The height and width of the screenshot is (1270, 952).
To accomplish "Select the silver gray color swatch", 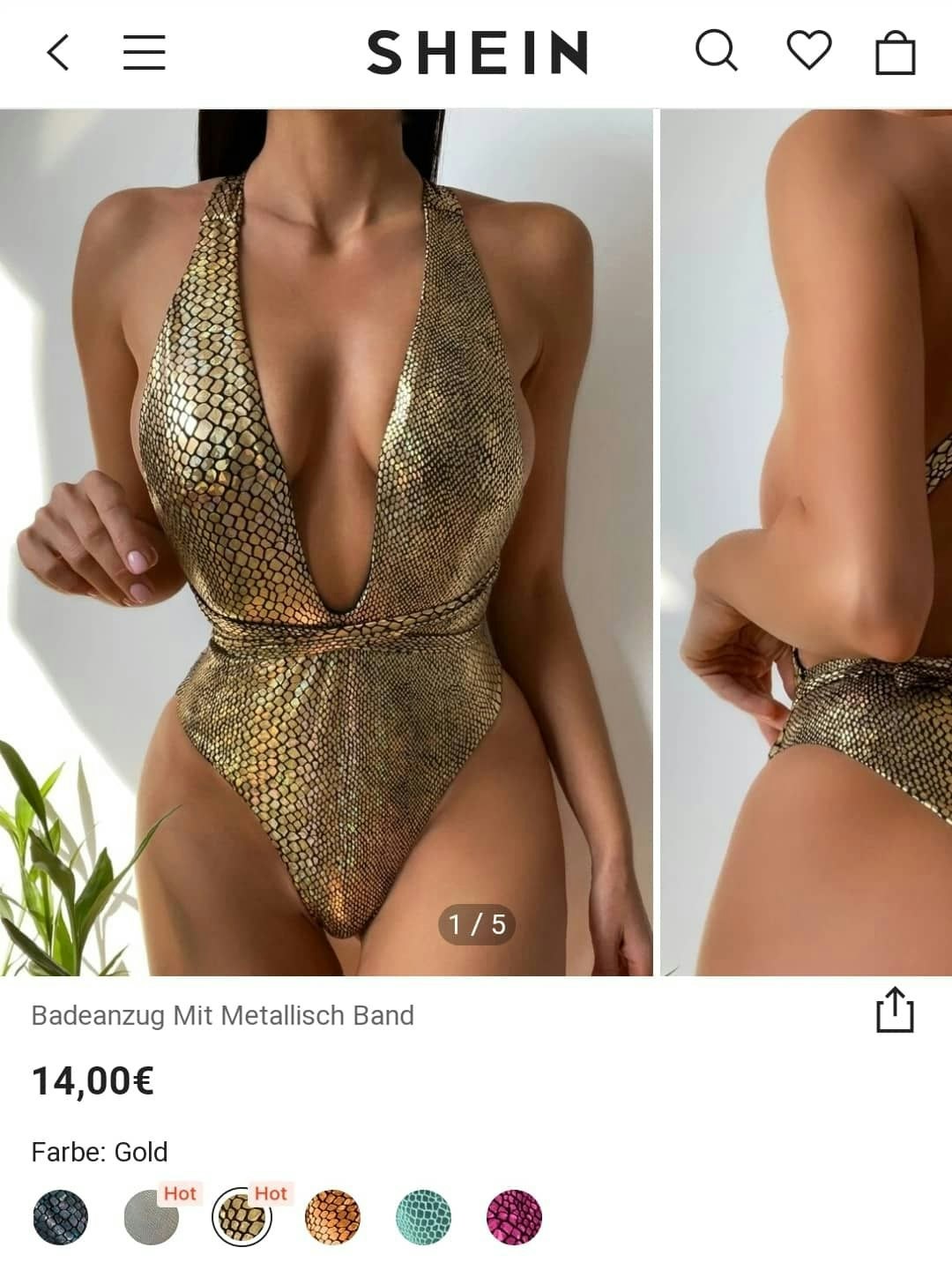I will click(151, 1217).
